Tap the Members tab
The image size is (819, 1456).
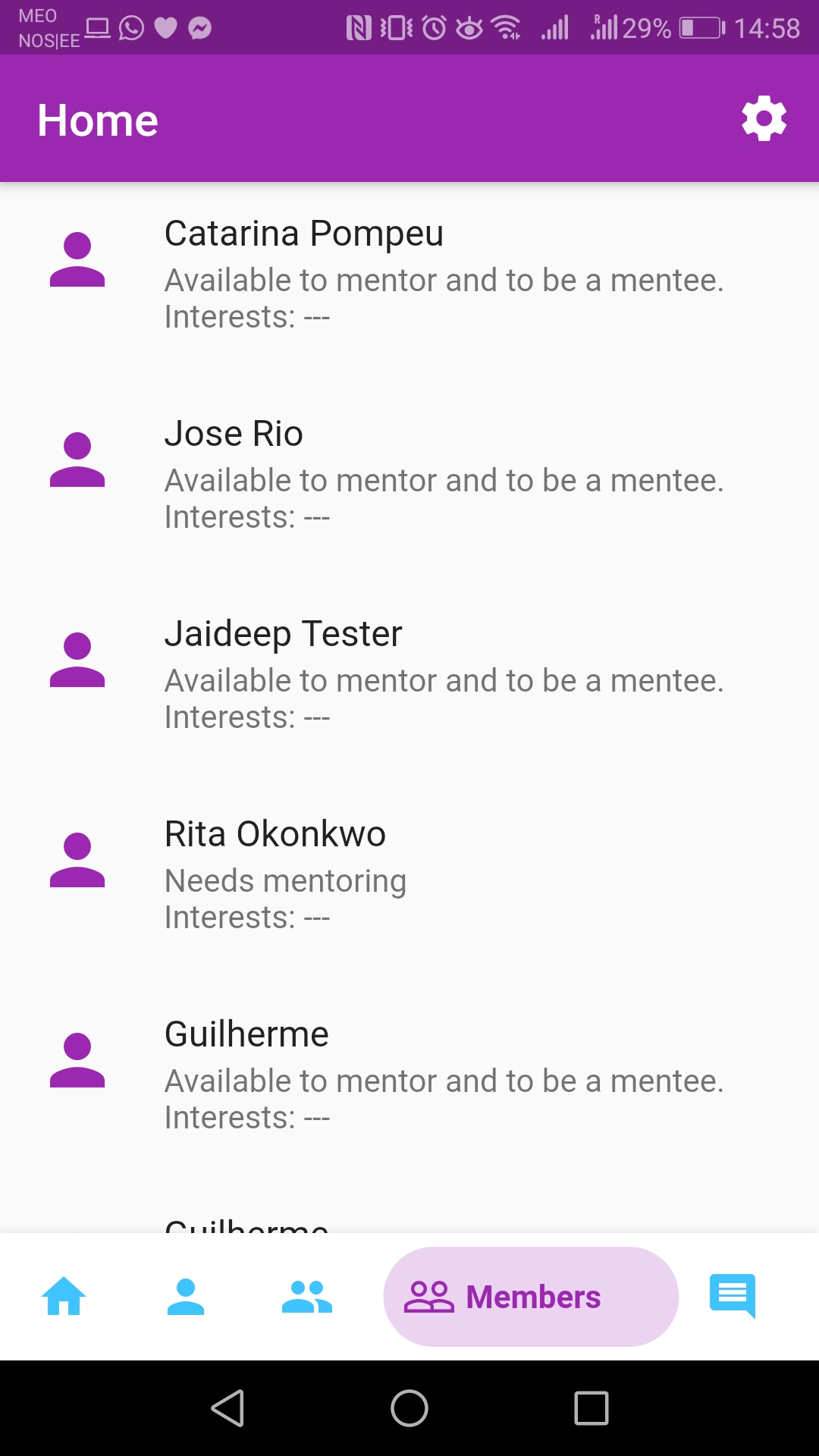tap(531, 1296)
